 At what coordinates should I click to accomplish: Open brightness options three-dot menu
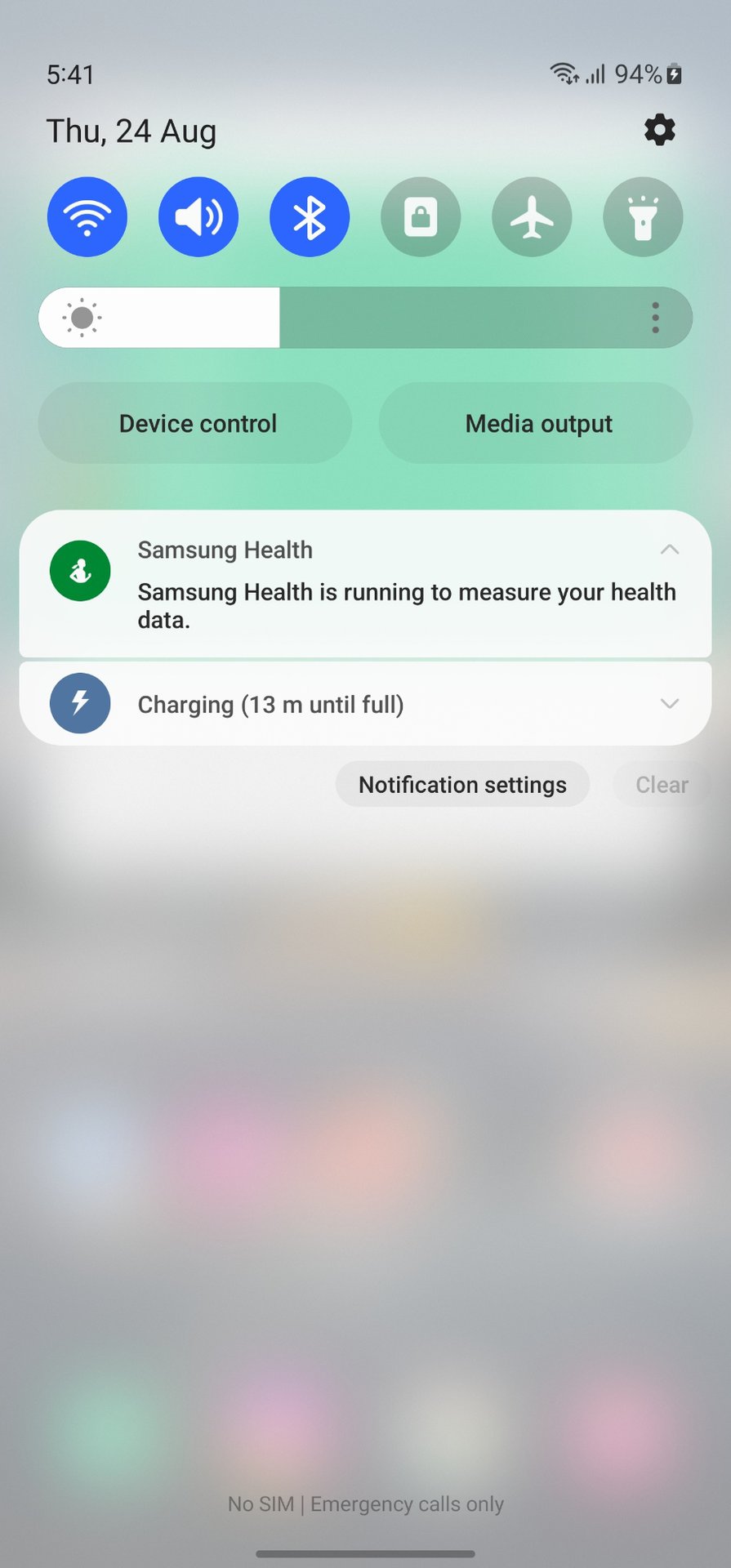point(655,318)
